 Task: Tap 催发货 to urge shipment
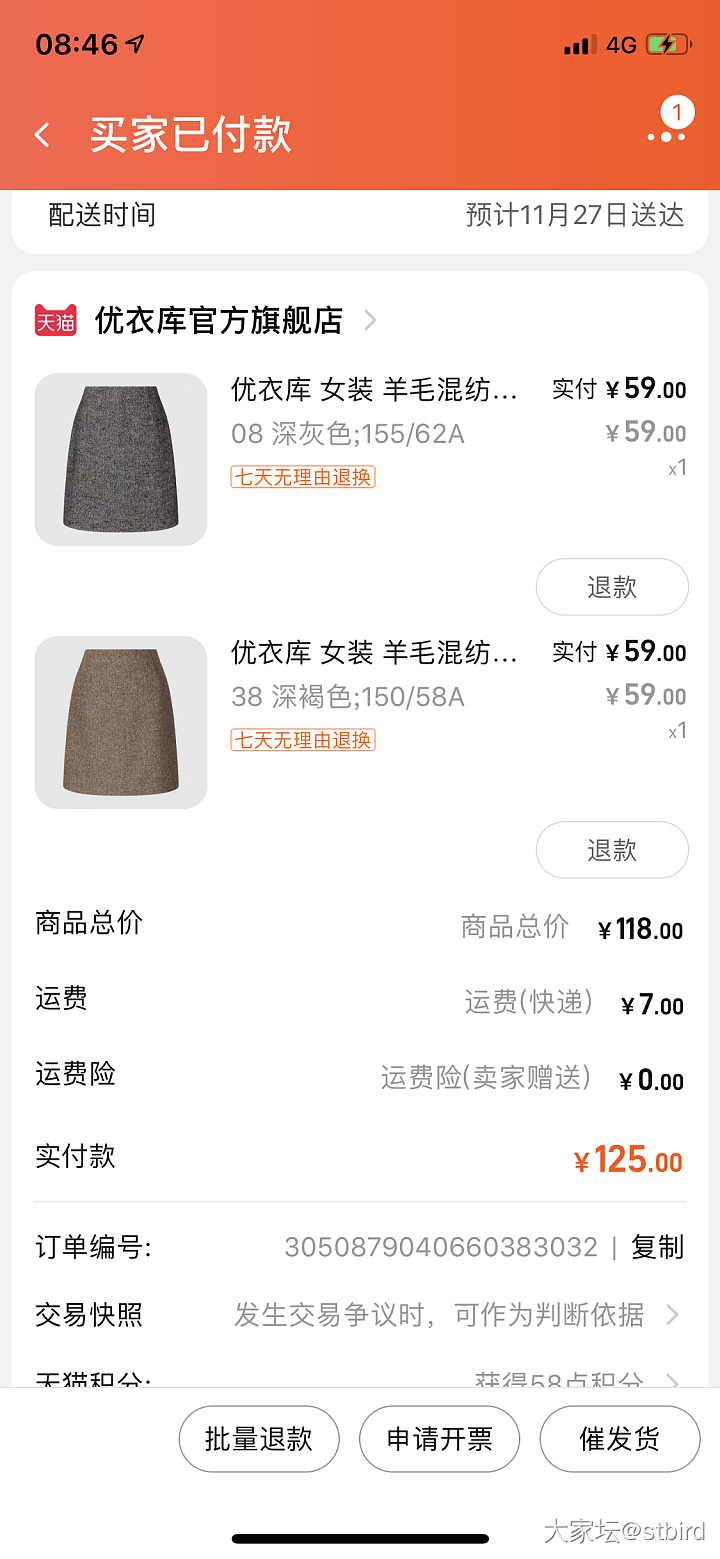tap(620, 1439)
